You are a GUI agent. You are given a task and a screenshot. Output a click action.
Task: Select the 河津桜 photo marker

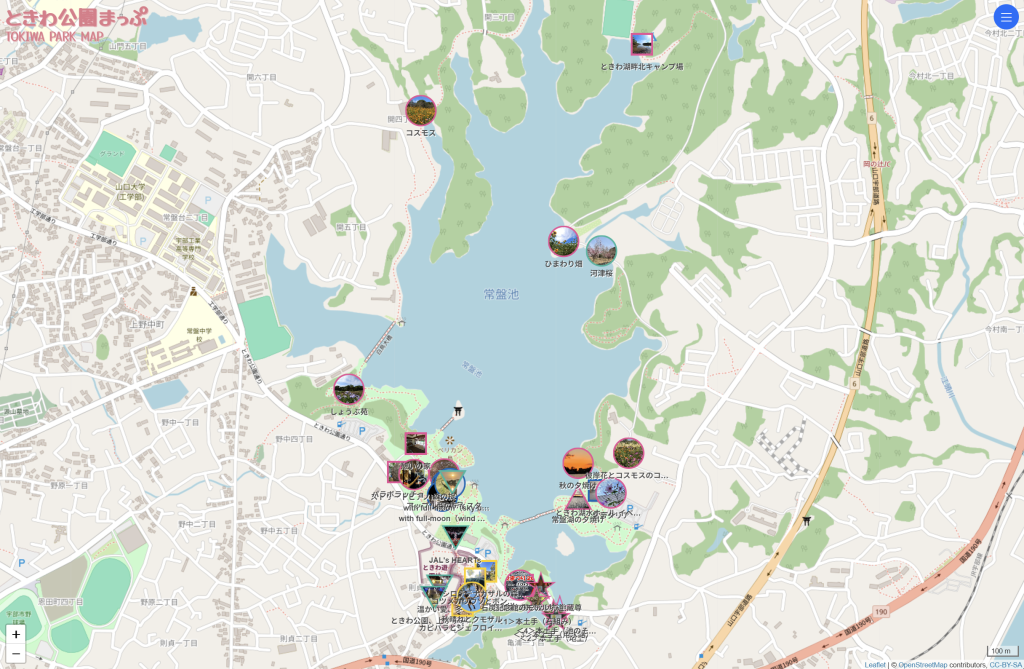click(x=601, y=250)
